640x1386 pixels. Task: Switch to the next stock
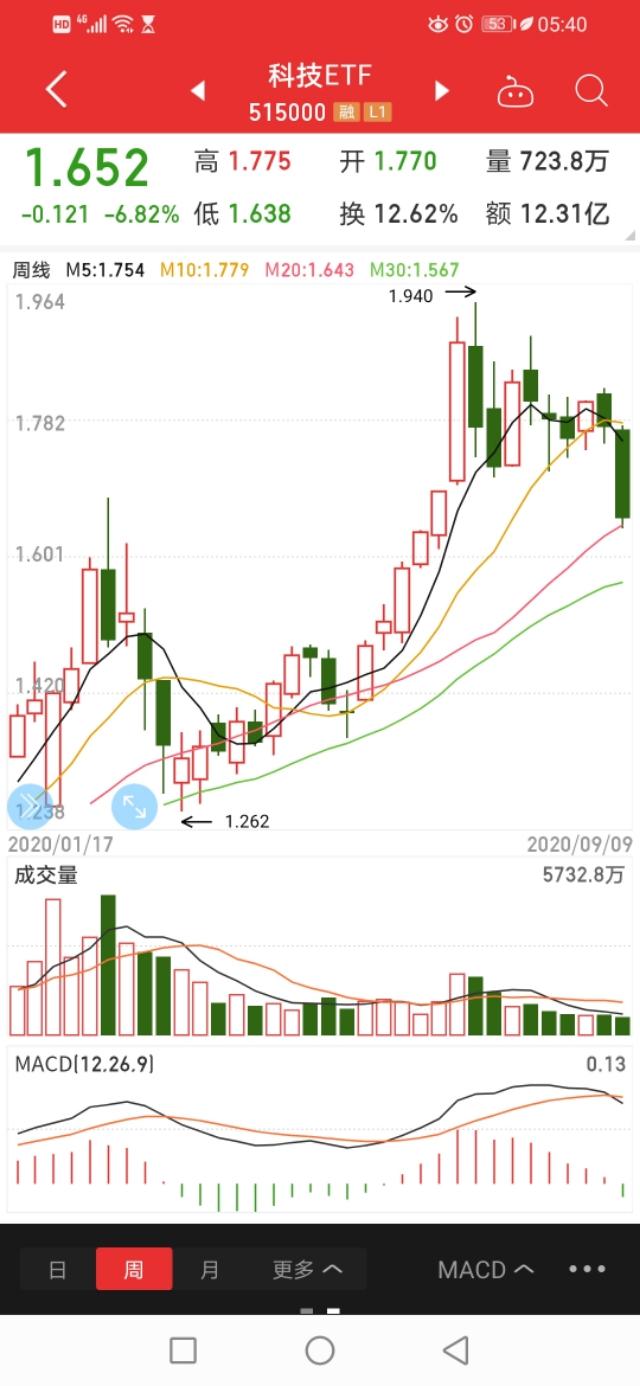[x=442, y=91]
